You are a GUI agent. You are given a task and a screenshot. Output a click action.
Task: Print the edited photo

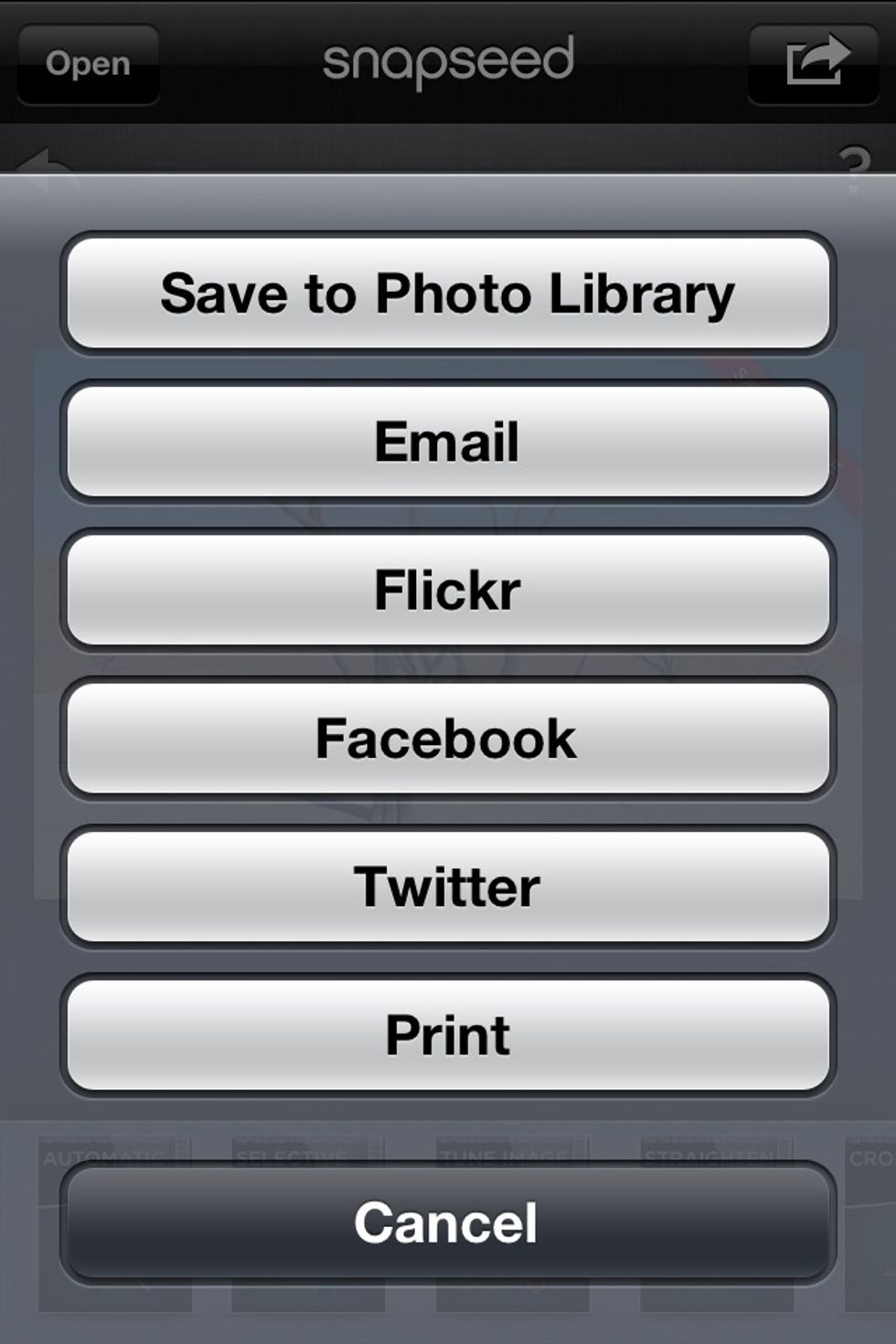coord(448,1033)
